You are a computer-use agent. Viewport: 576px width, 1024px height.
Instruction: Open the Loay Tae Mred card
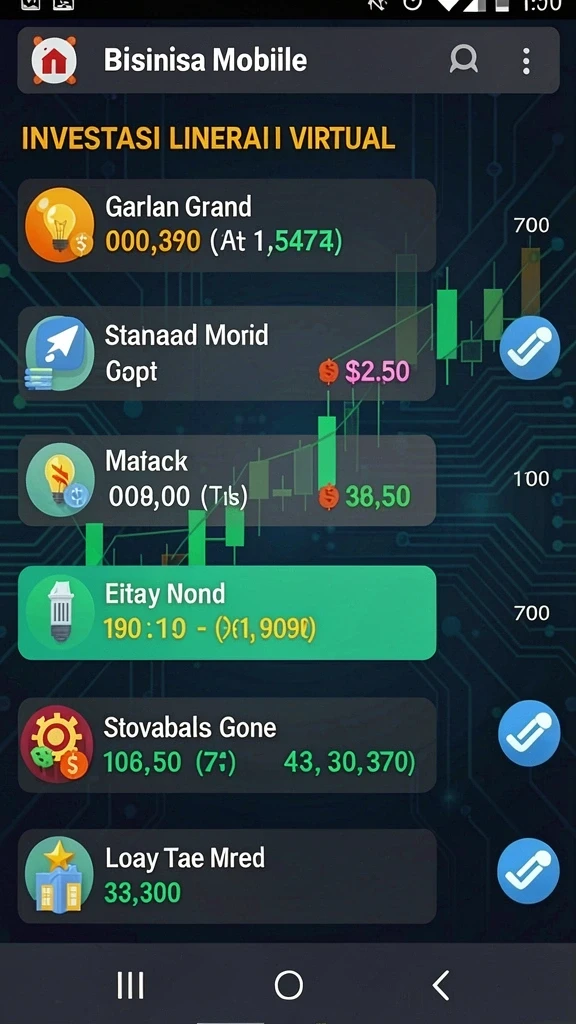pos(227,876)
